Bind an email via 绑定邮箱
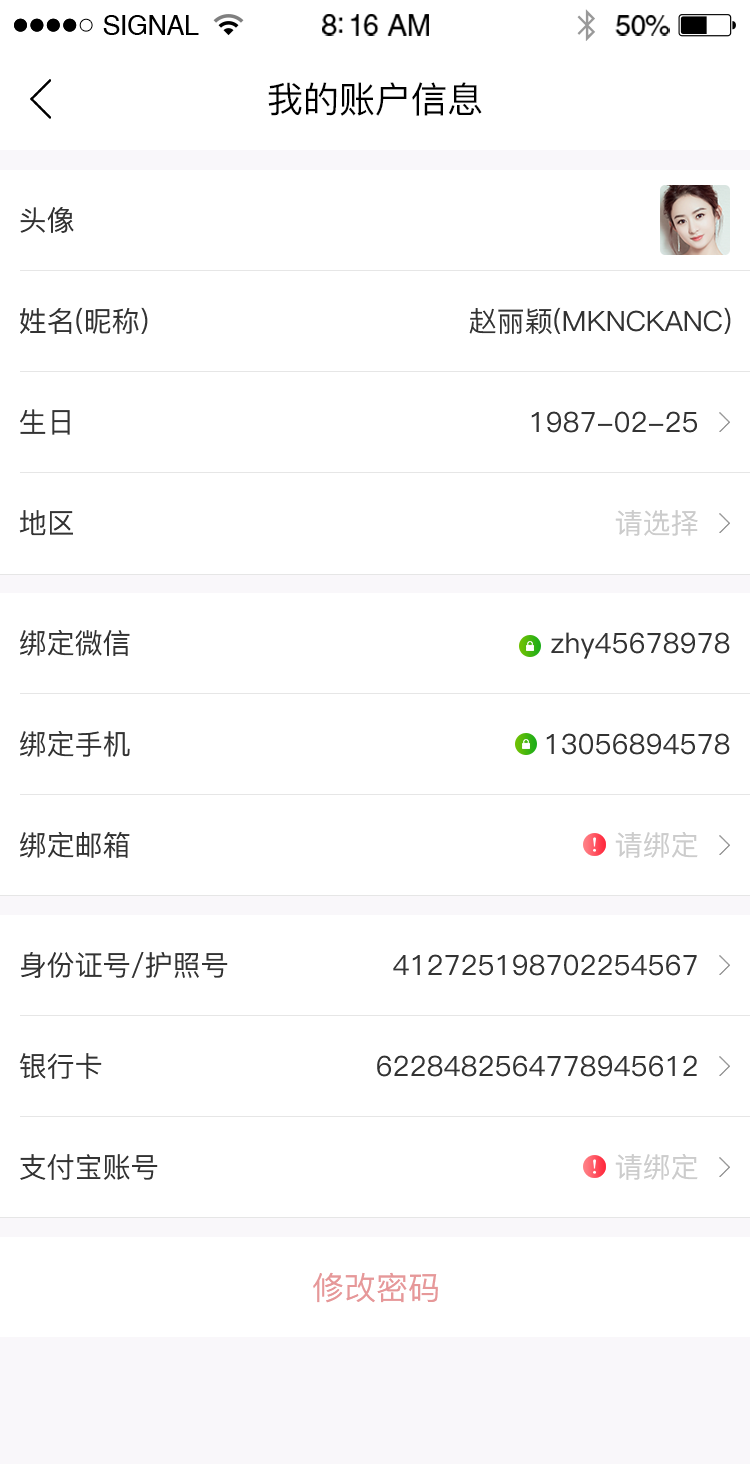Screen dimensions: 750x1464 375,846
